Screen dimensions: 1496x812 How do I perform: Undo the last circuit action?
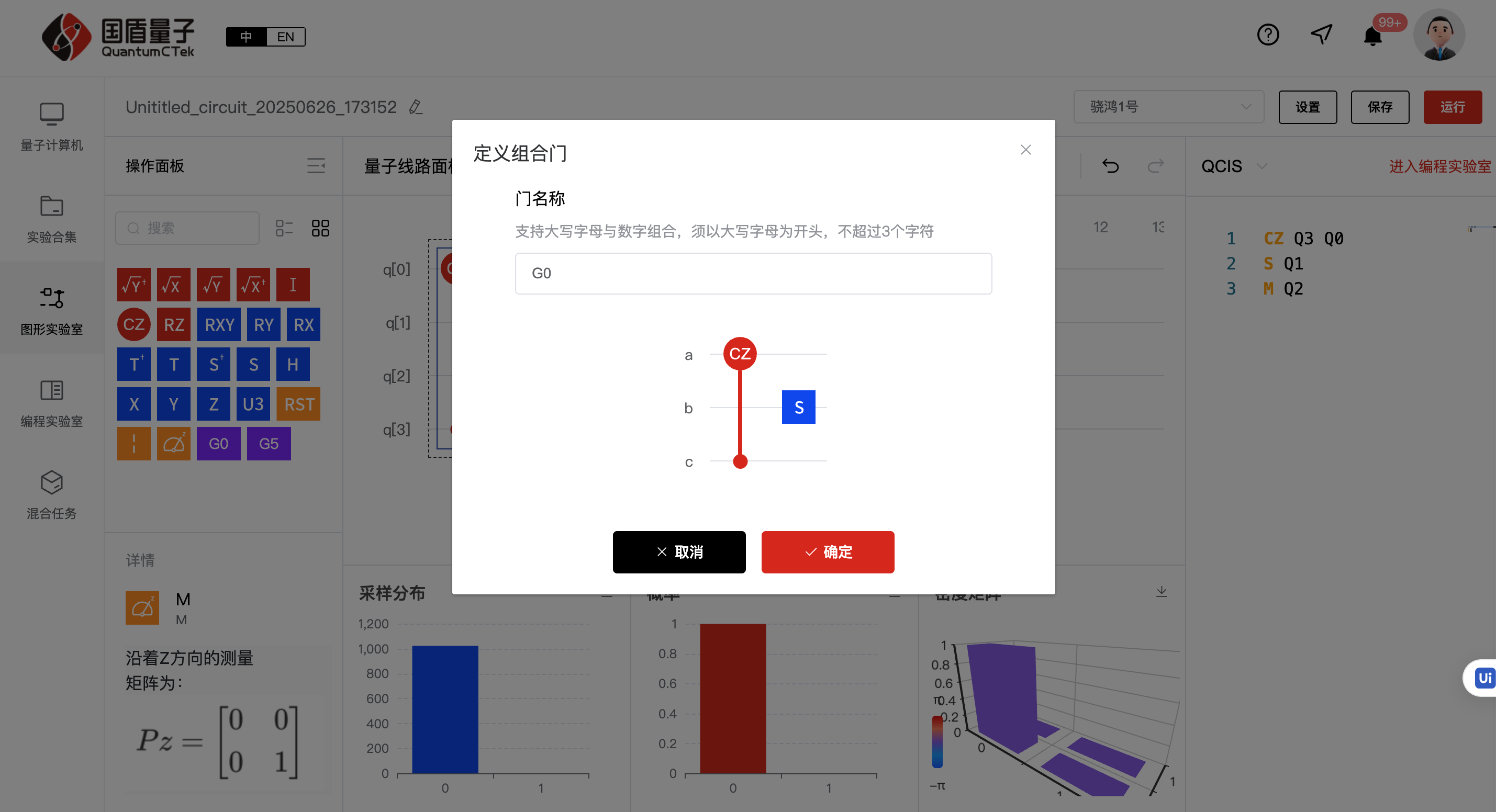(1110, 166)
